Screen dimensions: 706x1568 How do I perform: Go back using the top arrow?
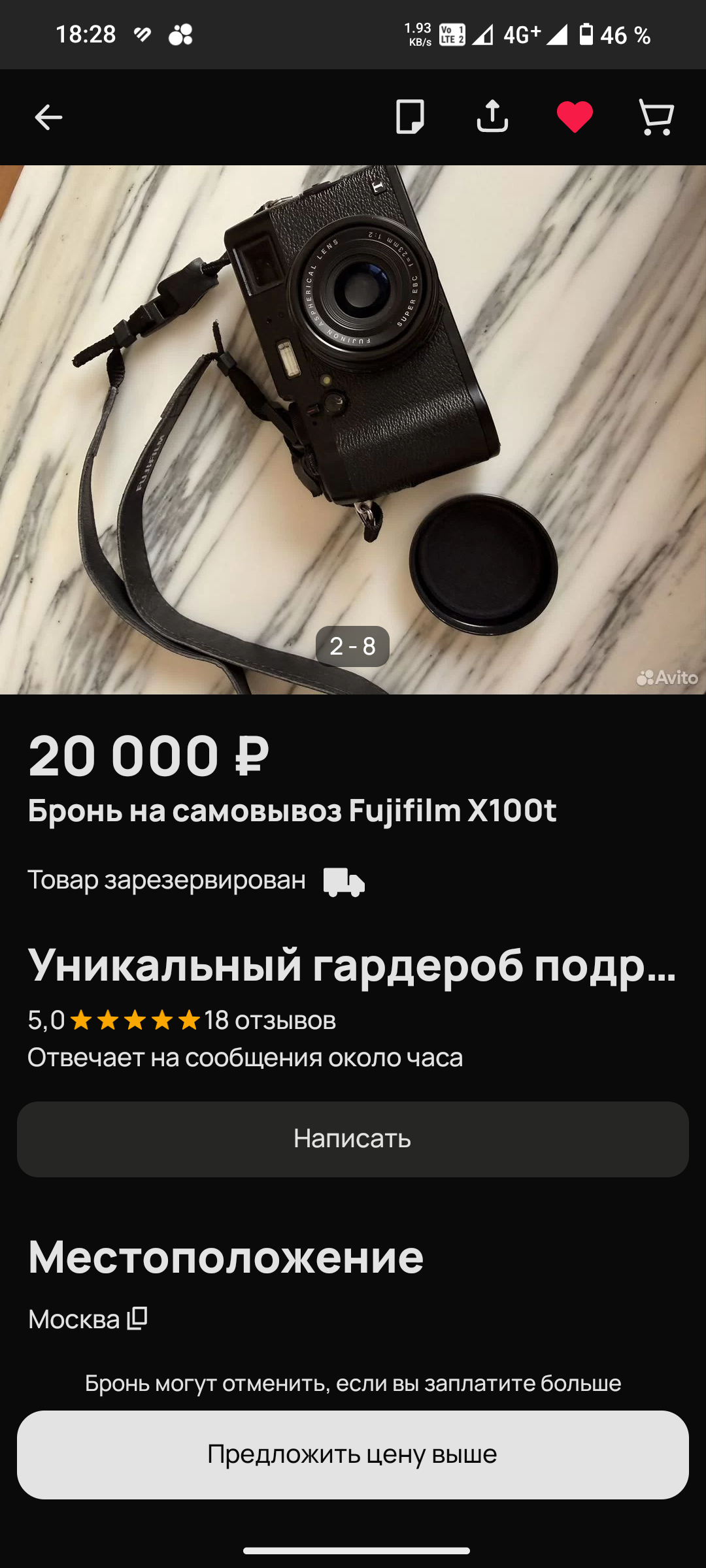tap(48, 118)
